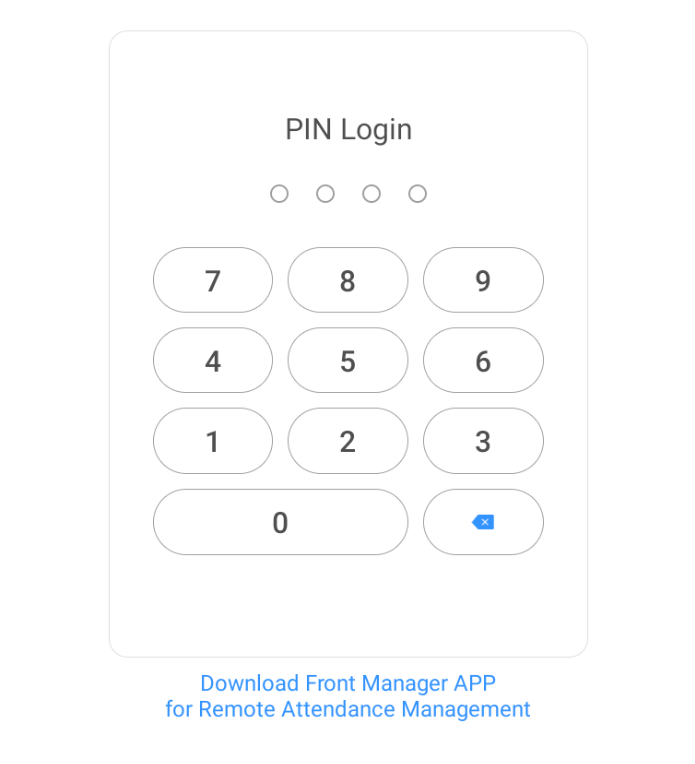Select digit 6 on the keypad
Viewport: 695px width, 764px height.
point(483,360)
